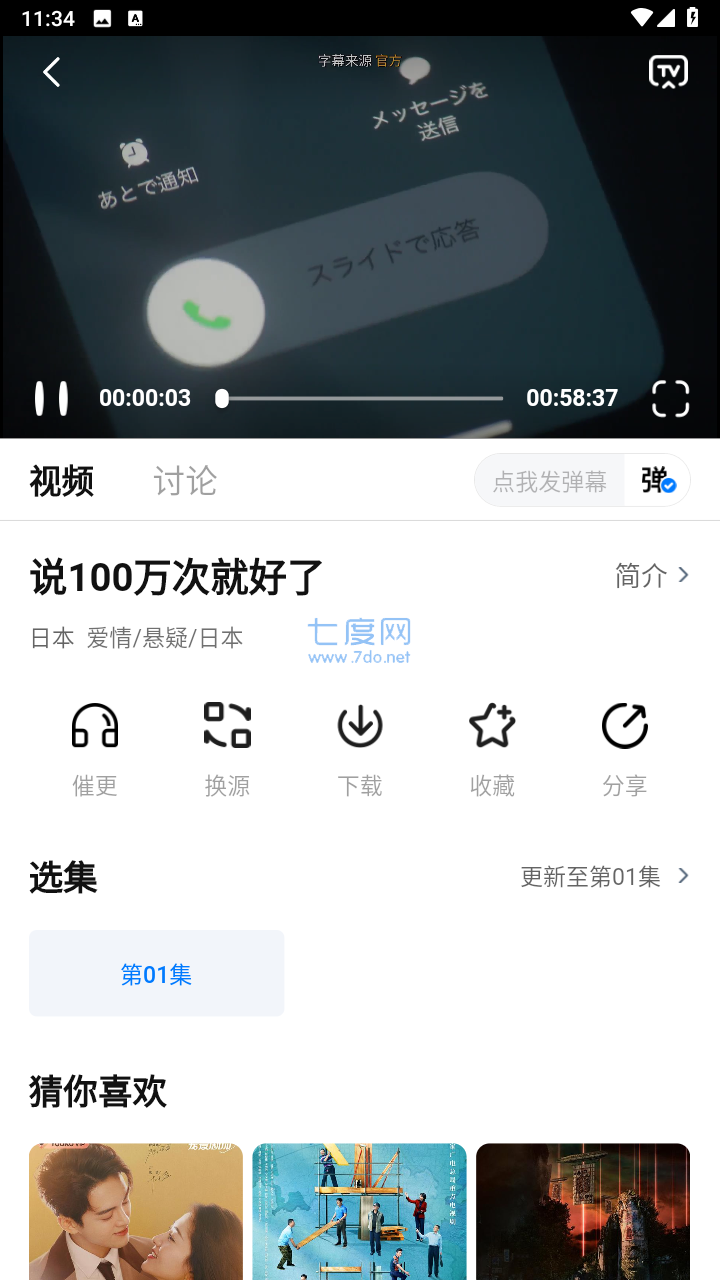Tap the 点我发弹幕 comment input field
Screen dimensions: 720x1280
click(550, 480)
